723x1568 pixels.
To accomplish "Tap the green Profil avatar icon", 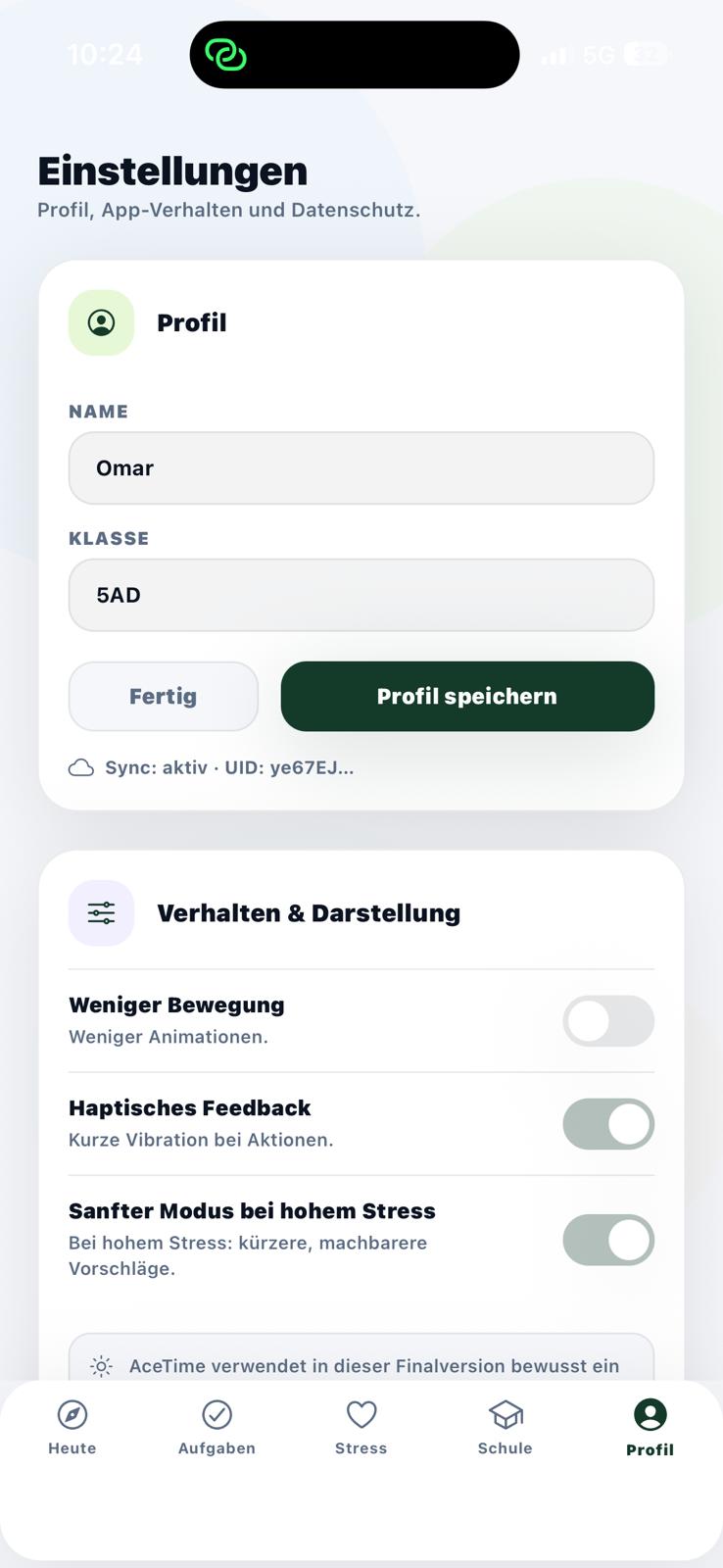I will pyautogui.click(x=101, y=322).
